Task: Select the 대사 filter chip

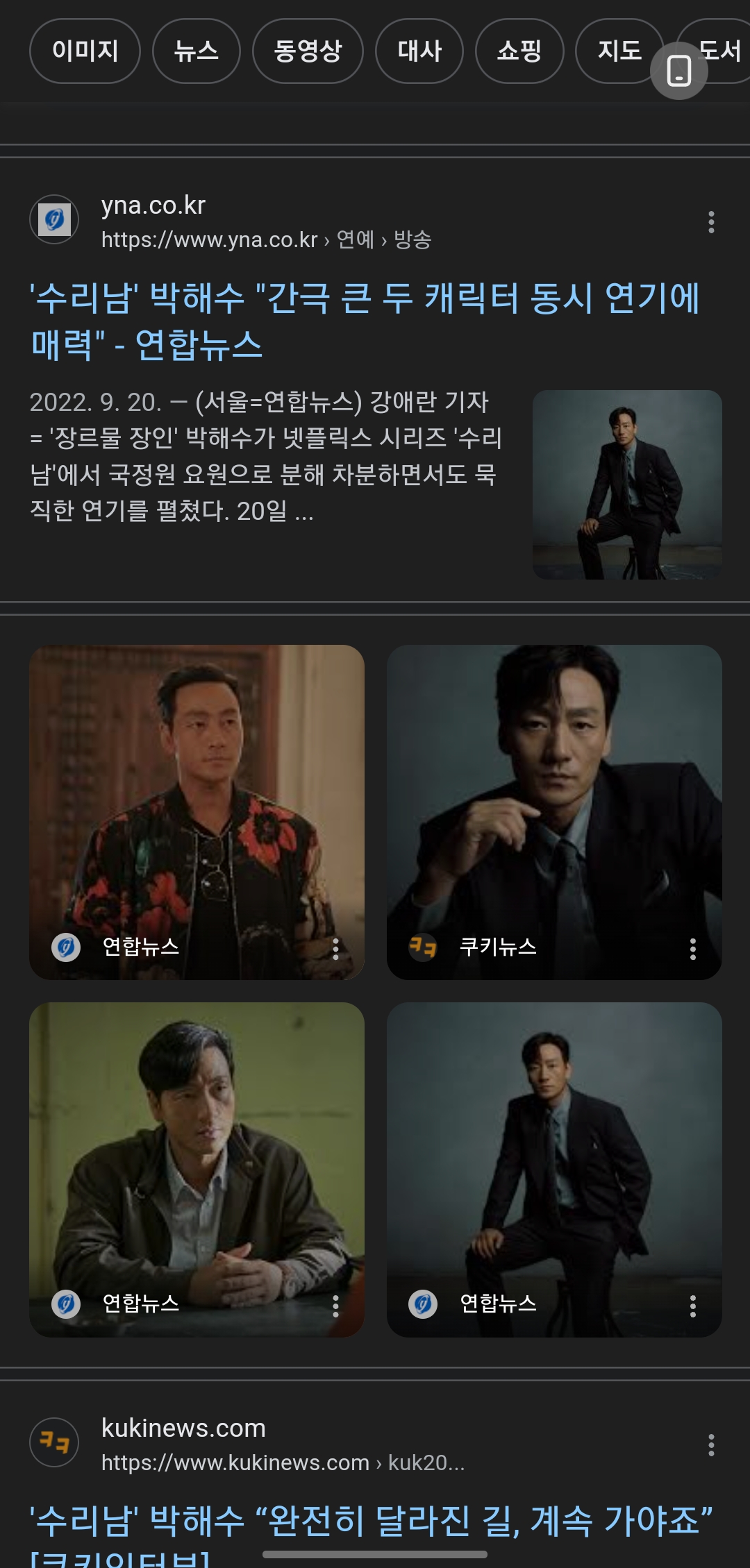Action: point(419,51)
